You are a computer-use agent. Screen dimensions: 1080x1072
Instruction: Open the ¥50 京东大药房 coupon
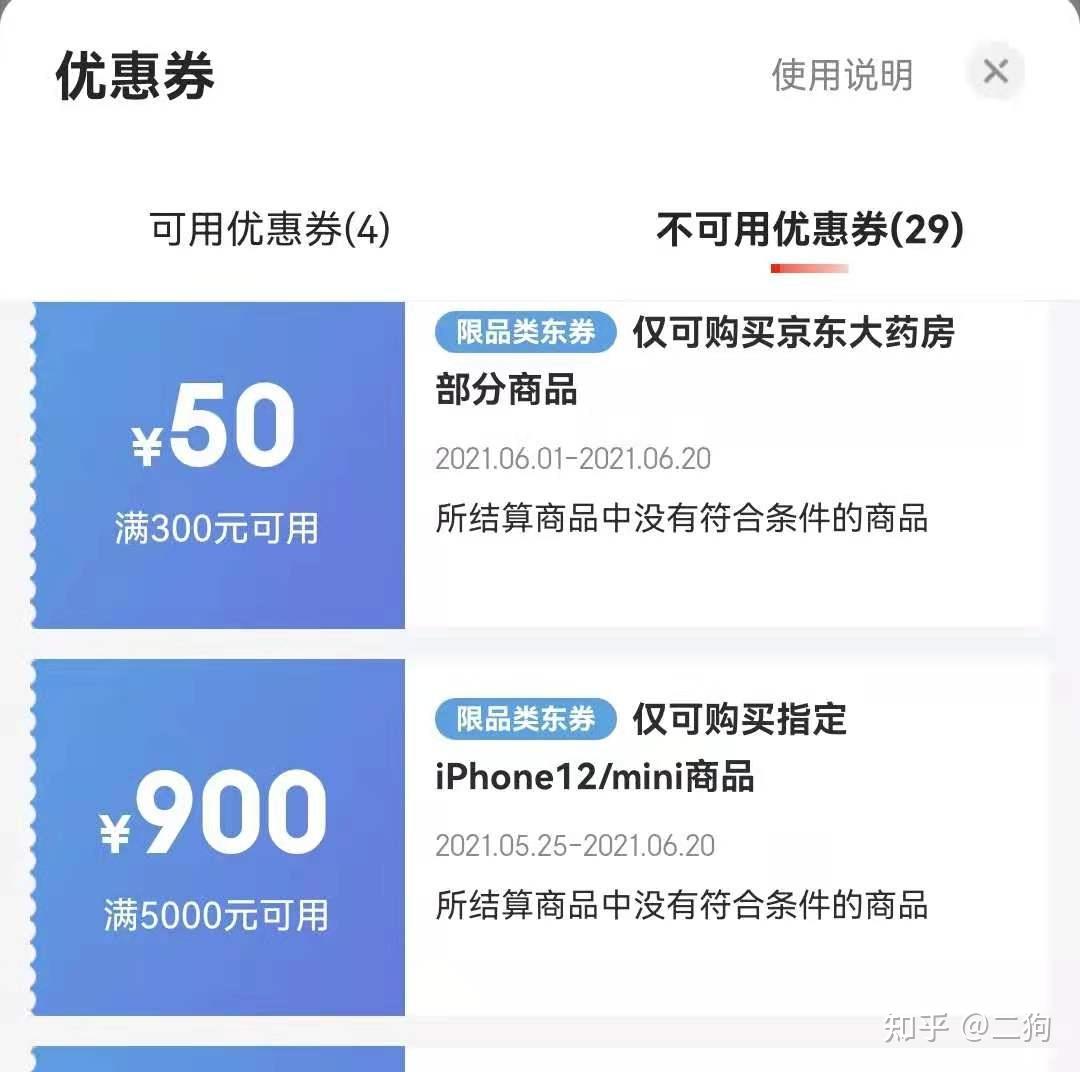540,465
